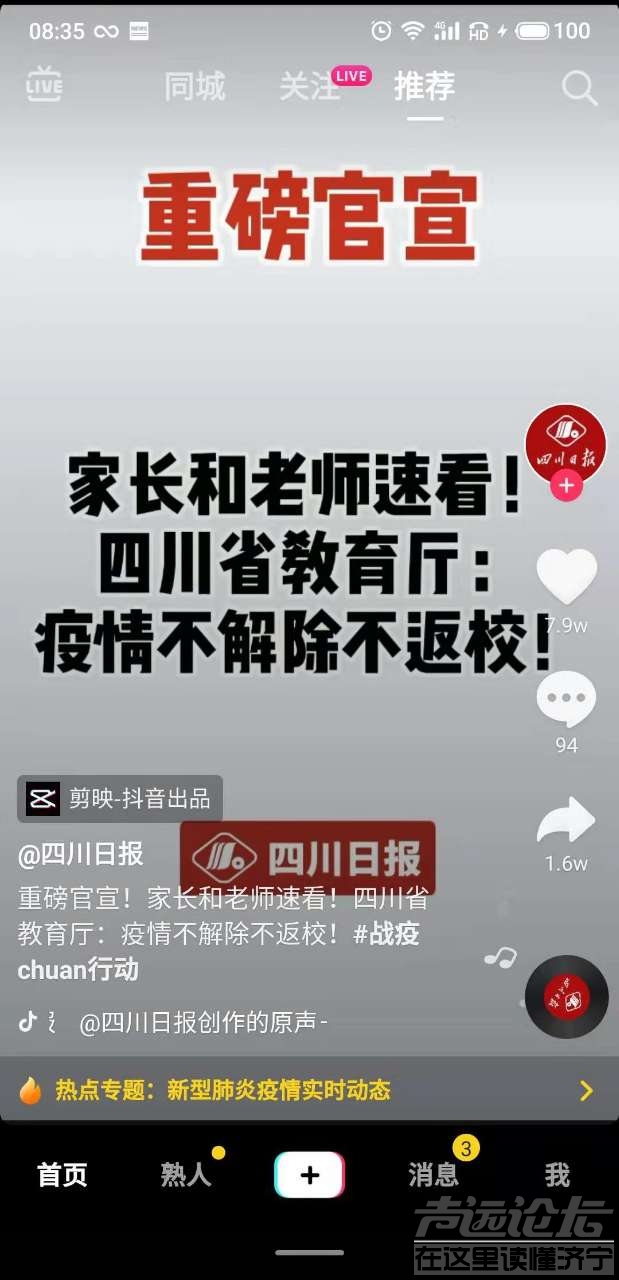The height and width of the screenshot is (1280, 619).
Task: Open the 消息 tab
Action: (434, 1175)
